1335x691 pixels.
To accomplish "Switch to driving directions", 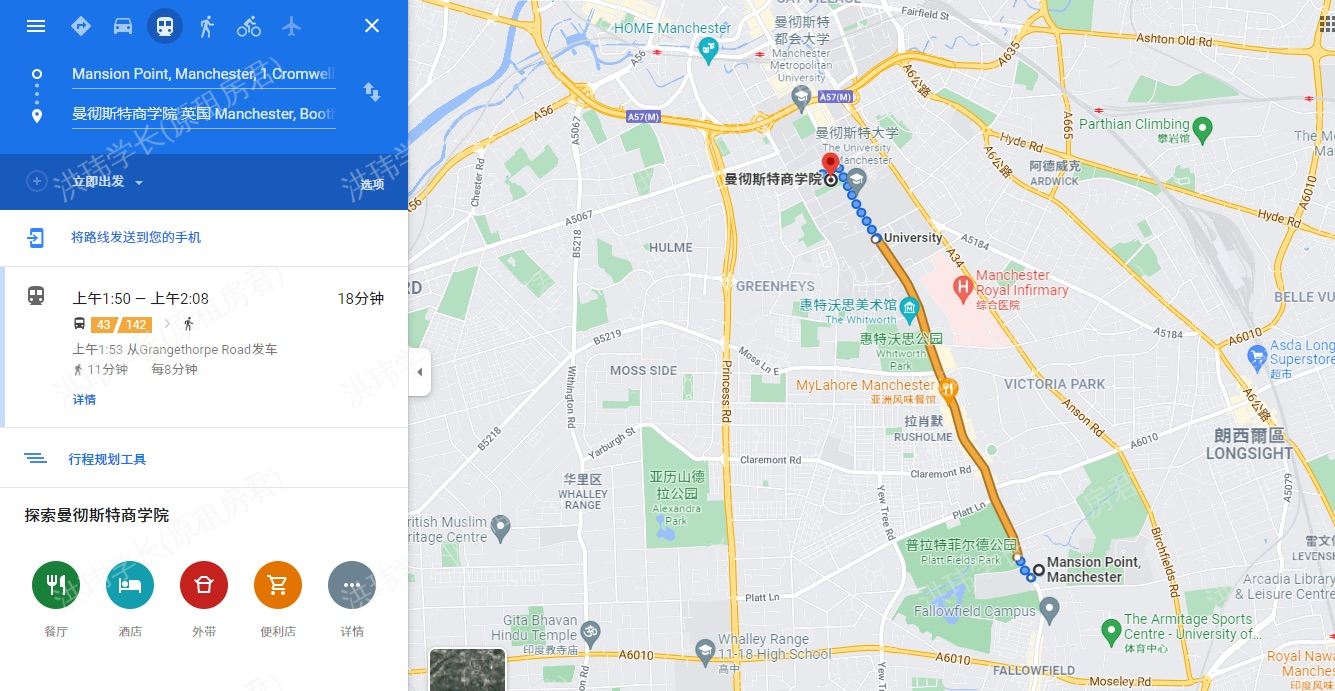I will [123, 26].
